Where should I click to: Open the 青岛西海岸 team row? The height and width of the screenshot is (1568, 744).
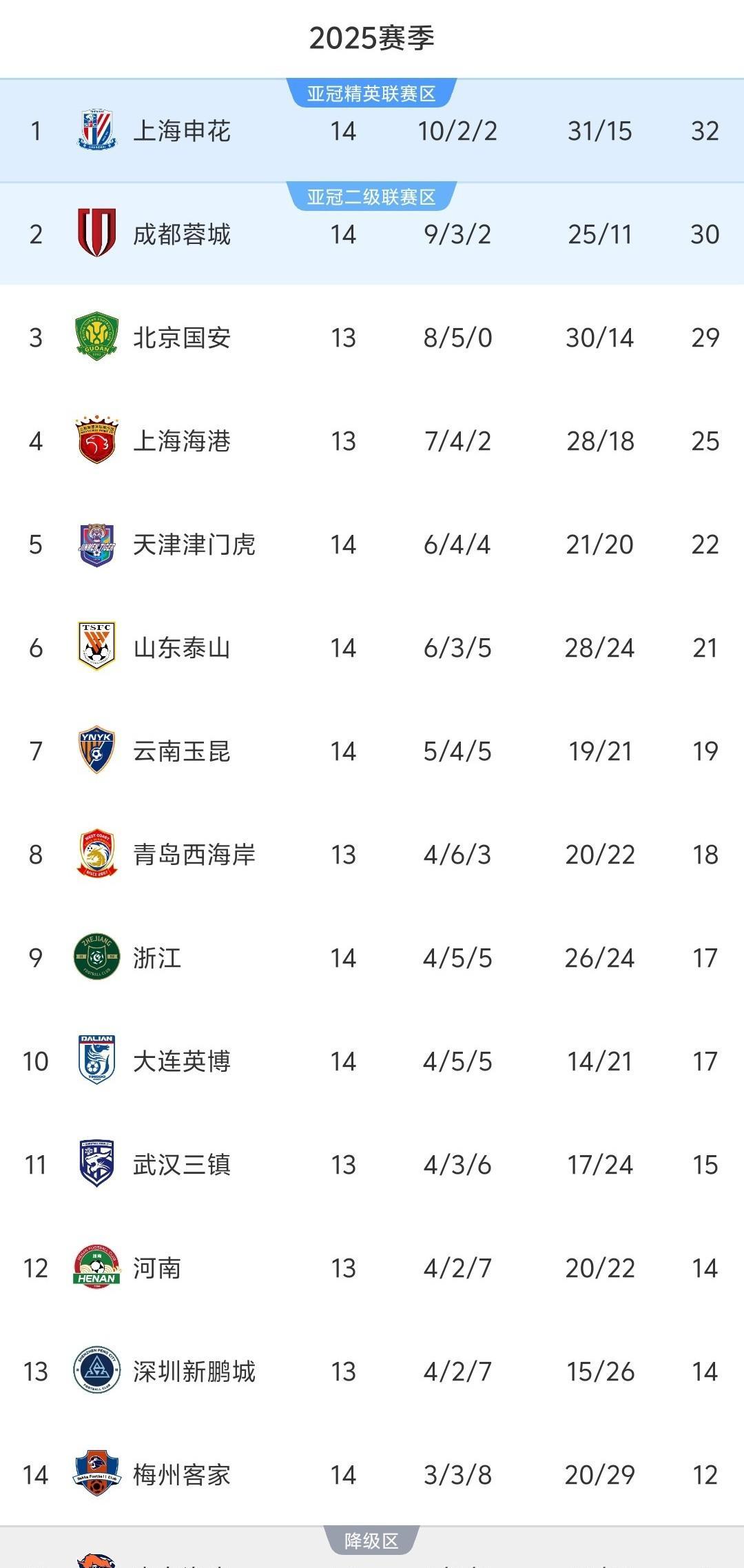194,855
